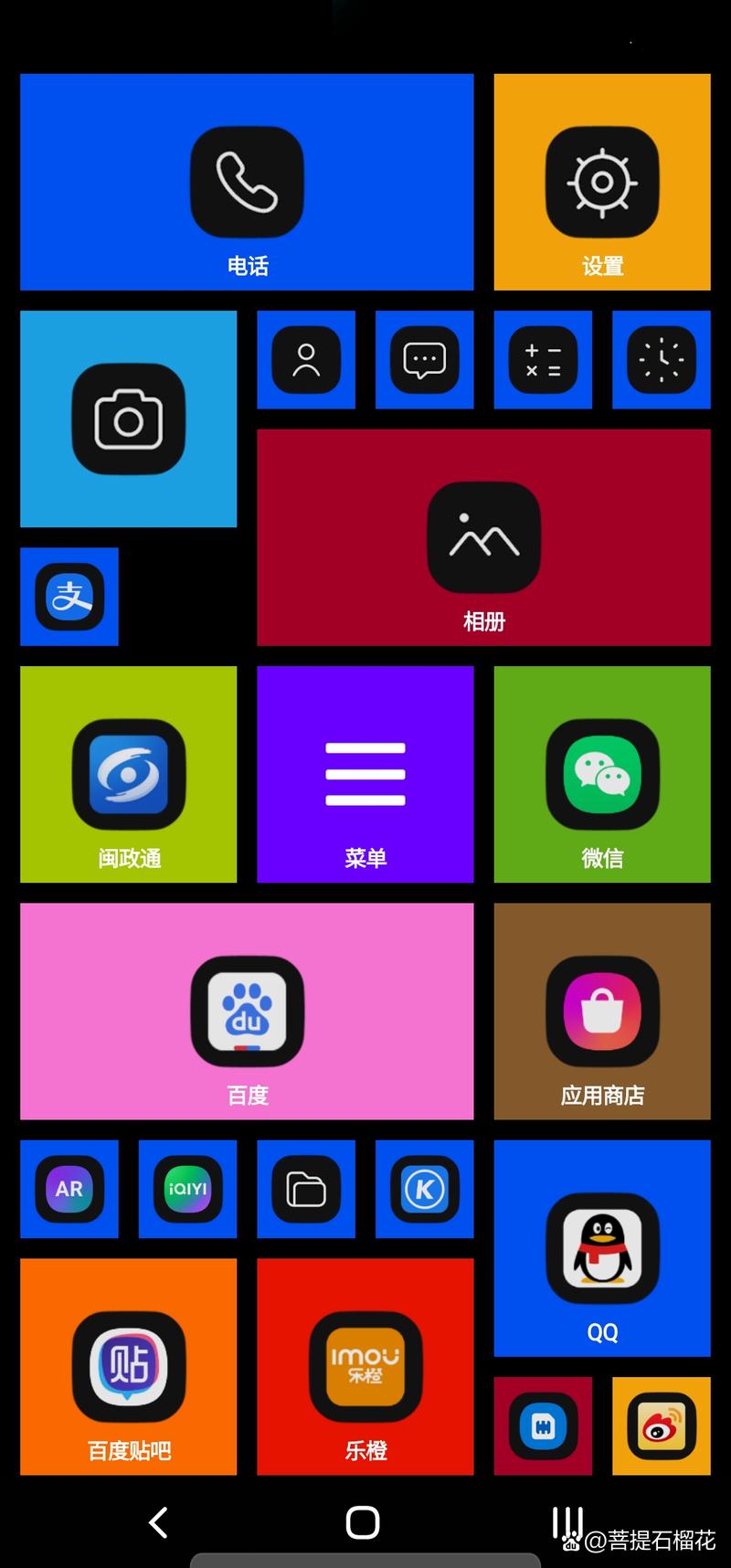This screenshot has height=1568, width=731.
Task: Open the messages tile
Action: pos(425,360)
